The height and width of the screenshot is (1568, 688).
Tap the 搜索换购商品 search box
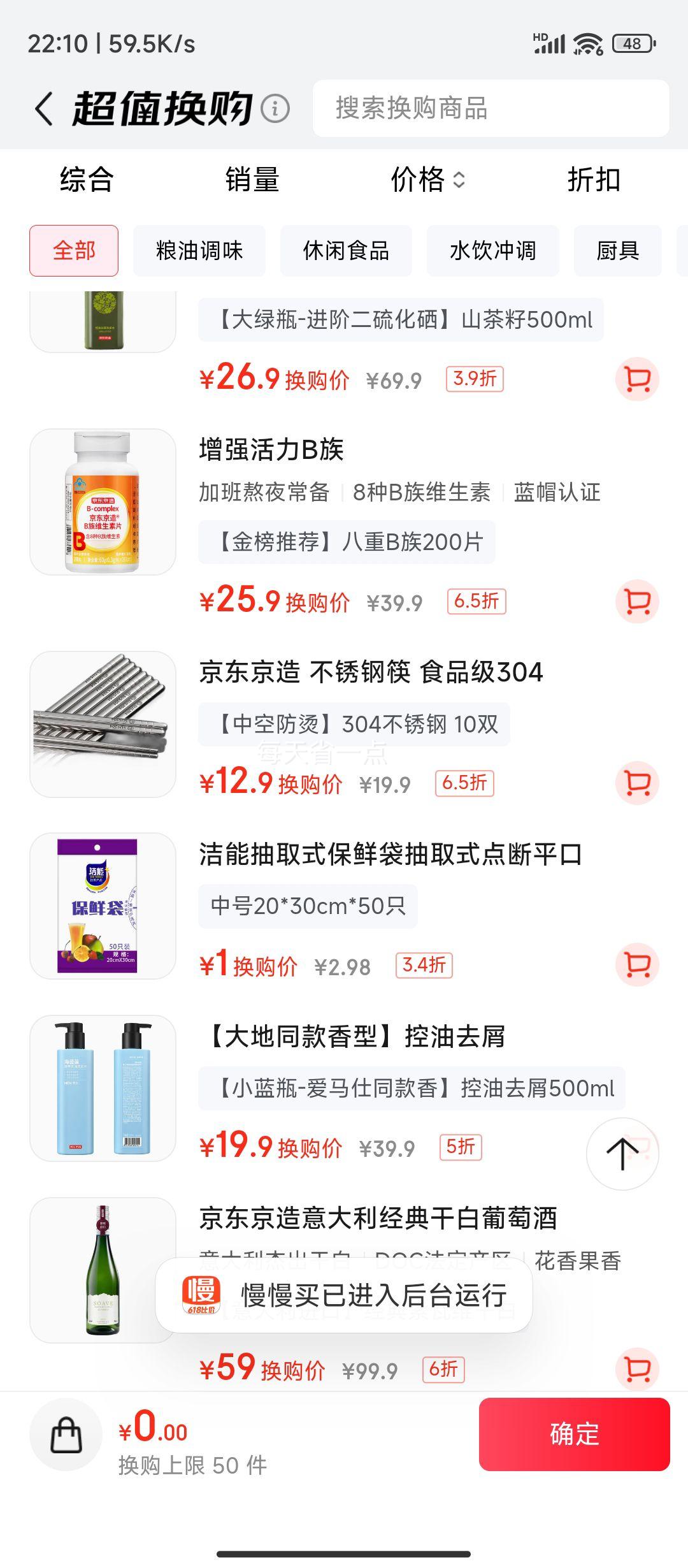491,108
